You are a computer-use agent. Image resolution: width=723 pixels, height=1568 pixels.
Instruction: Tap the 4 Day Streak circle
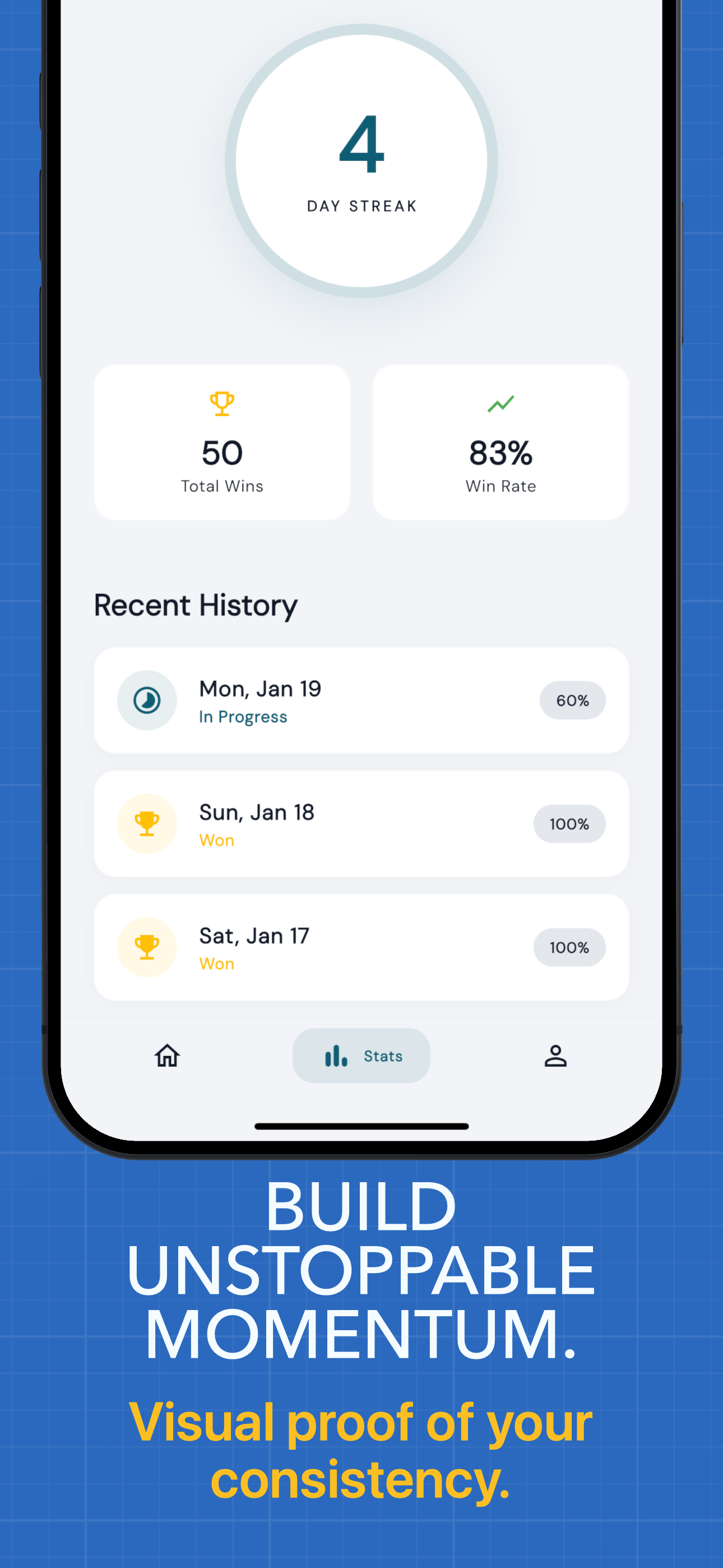[361, 160]
